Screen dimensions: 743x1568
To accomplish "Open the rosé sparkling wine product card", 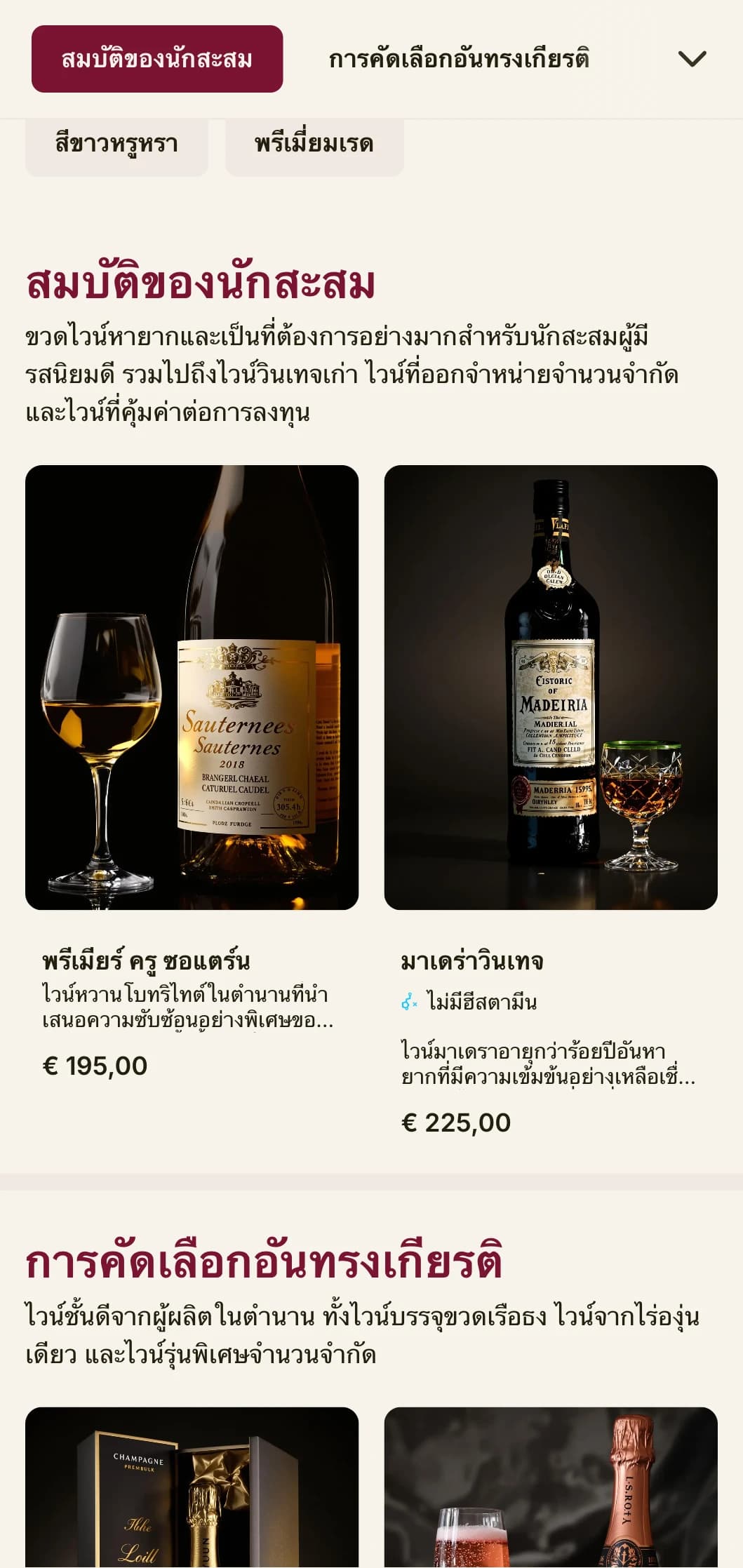I will click(551, 1487).
